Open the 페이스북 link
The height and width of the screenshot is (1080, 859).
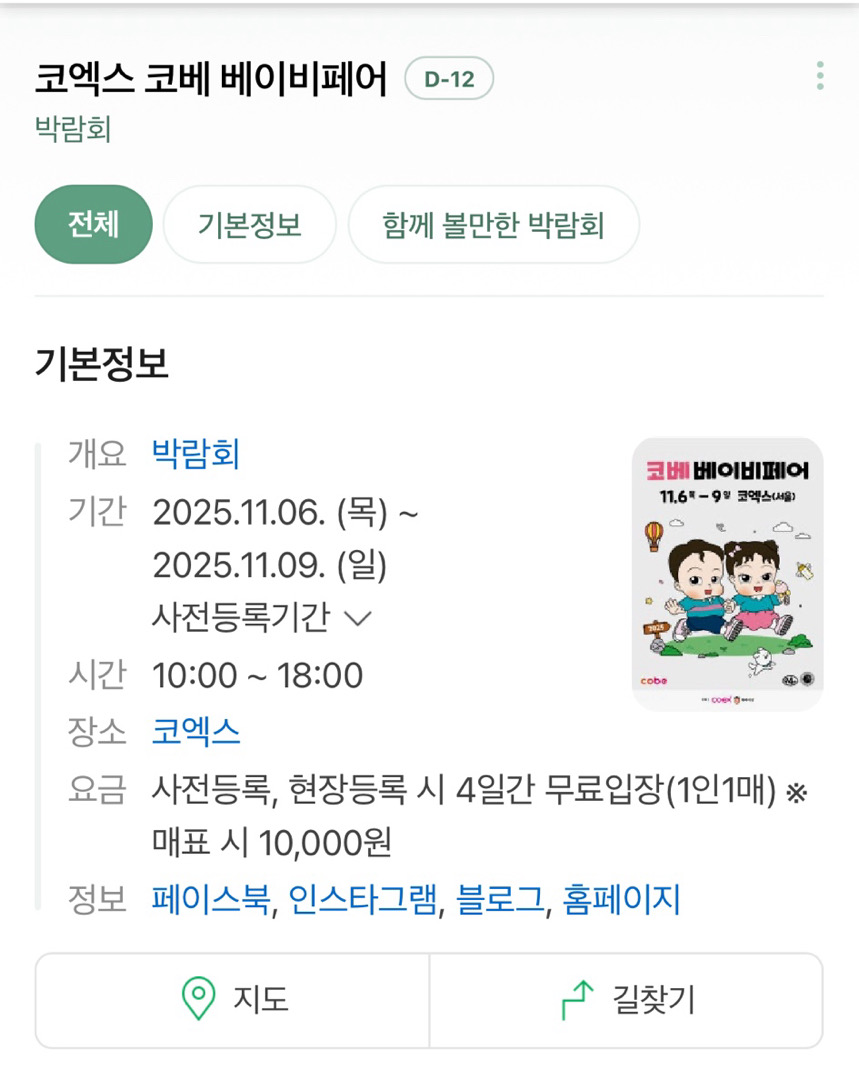coord(211,900)
